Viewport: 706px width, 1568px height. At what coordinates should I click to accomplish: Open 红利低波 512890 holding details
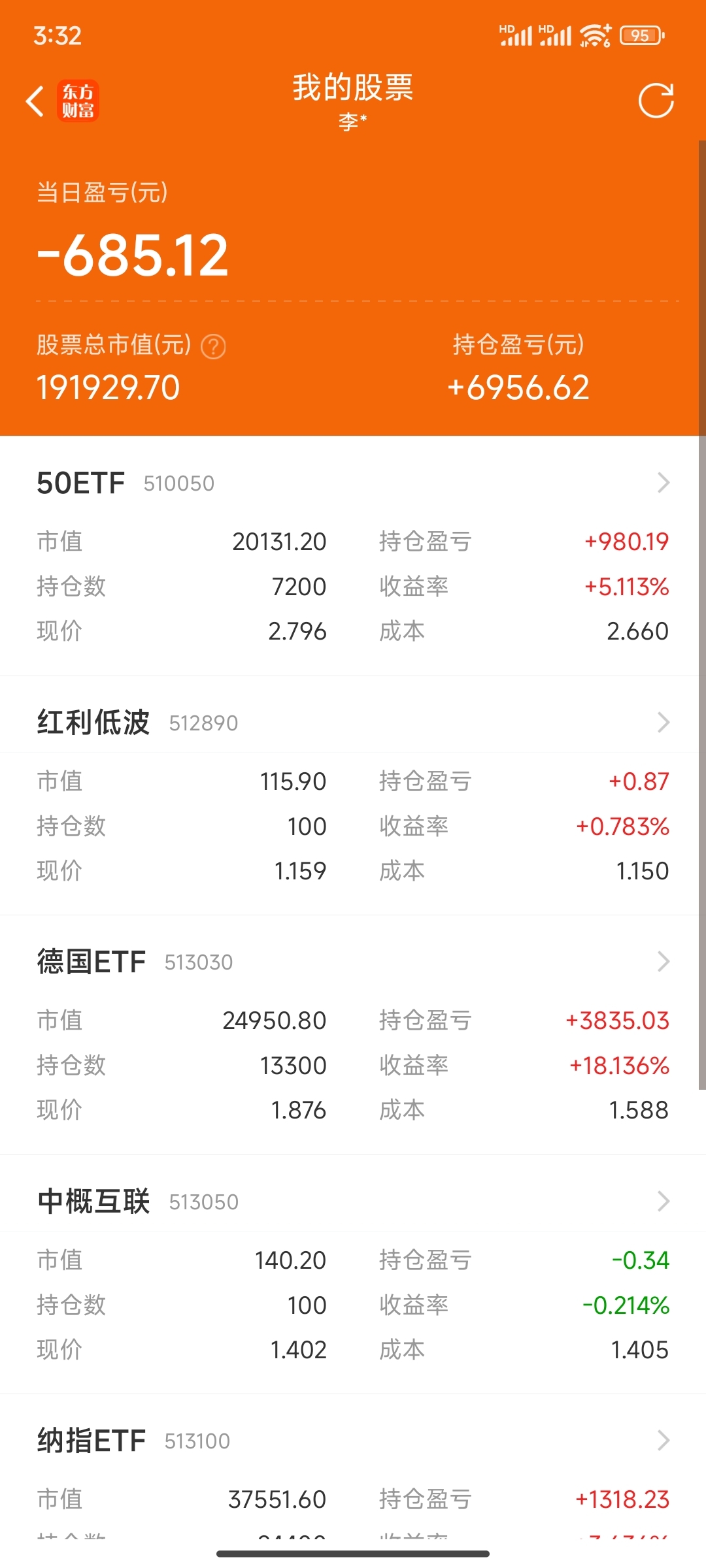pos(353,723)
